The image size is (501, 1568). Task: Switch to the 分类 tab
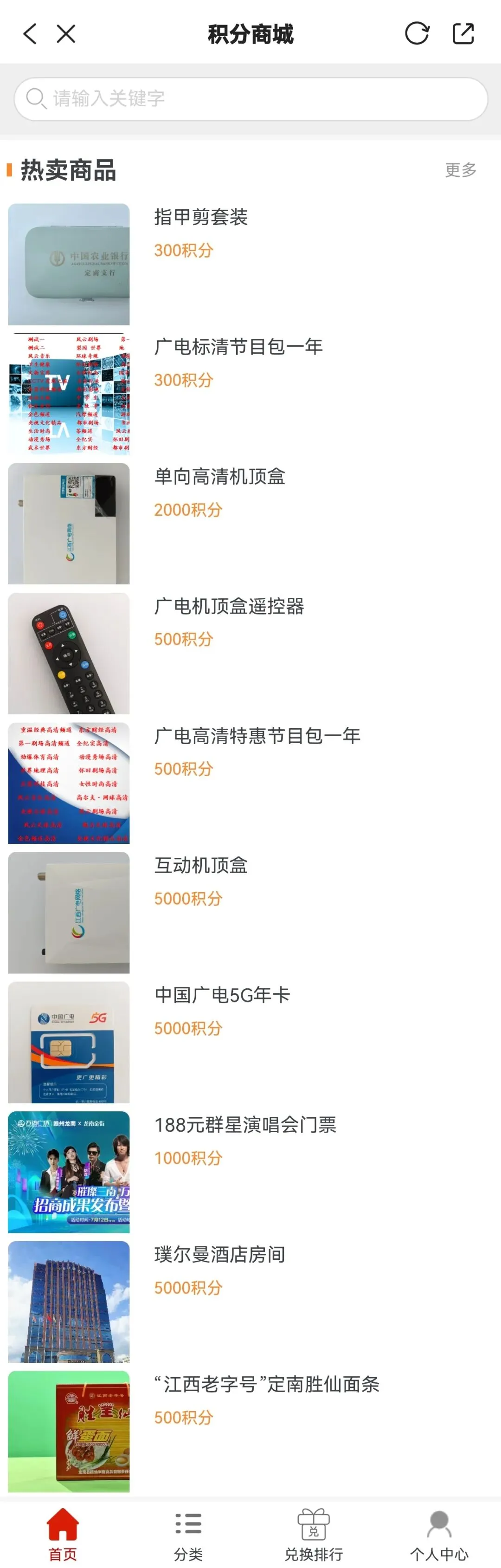[x=188, y=1534]
